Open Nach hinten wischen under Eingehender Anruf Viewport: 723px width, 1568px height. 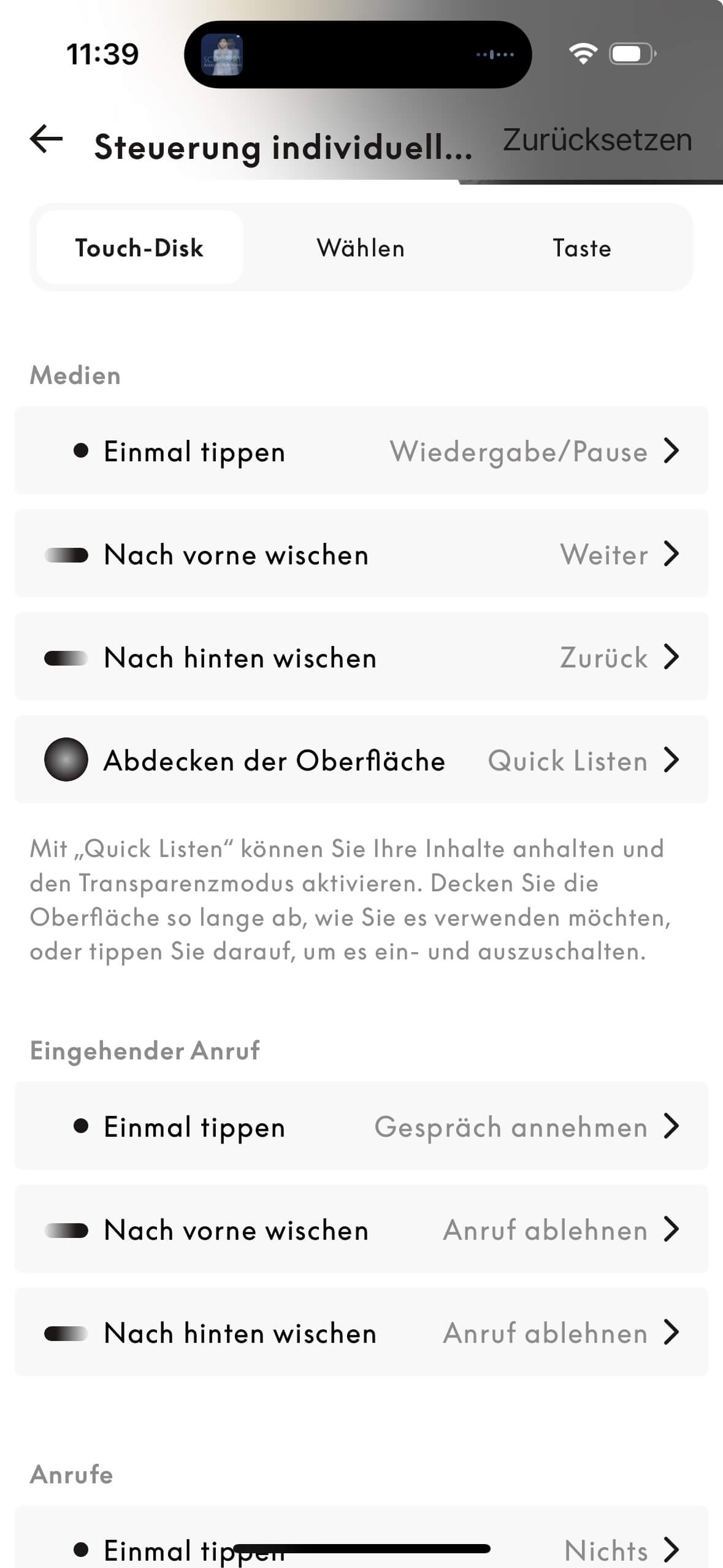pyautogui.click(x=361, y=1332)
